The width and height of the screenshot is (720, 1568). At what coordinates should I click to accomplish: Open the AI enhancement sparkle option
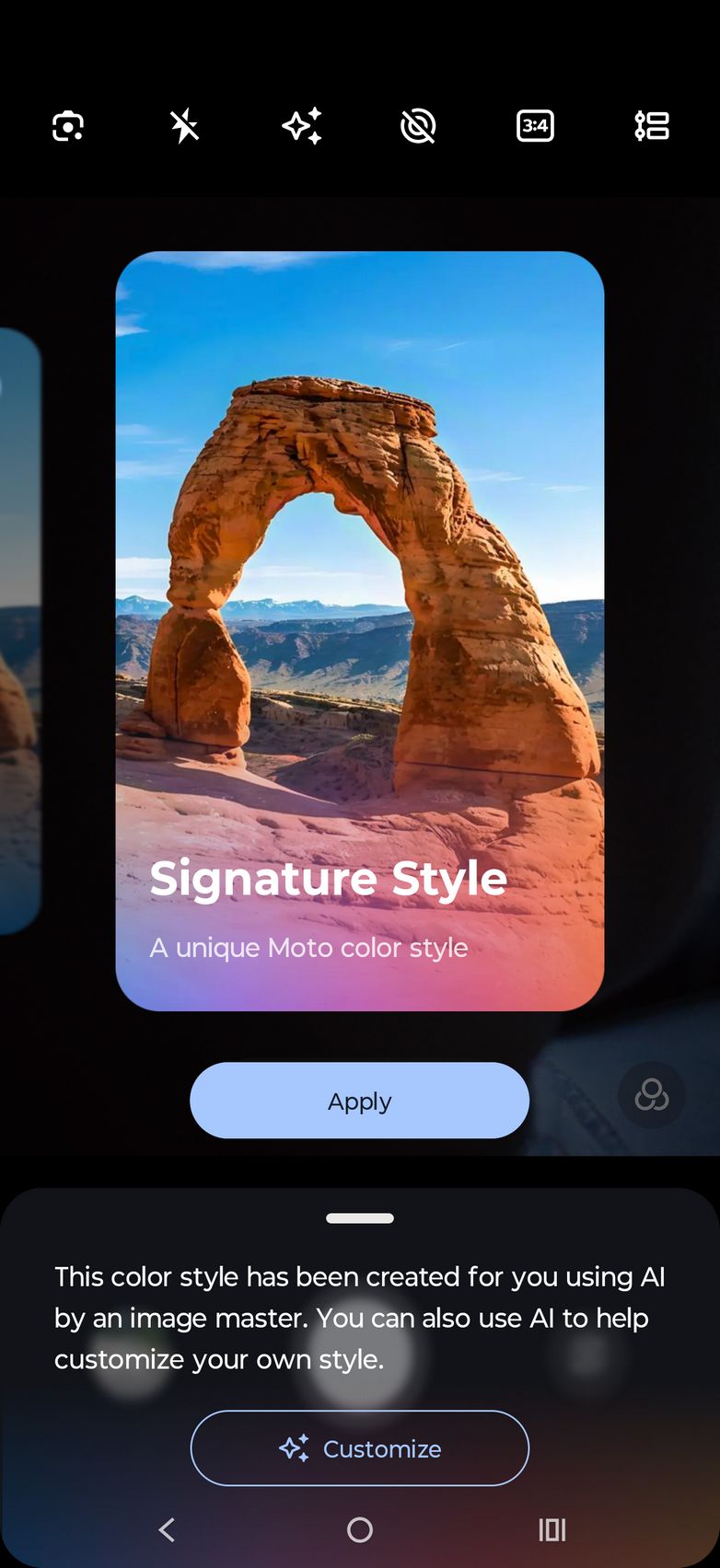pos(302,126)
